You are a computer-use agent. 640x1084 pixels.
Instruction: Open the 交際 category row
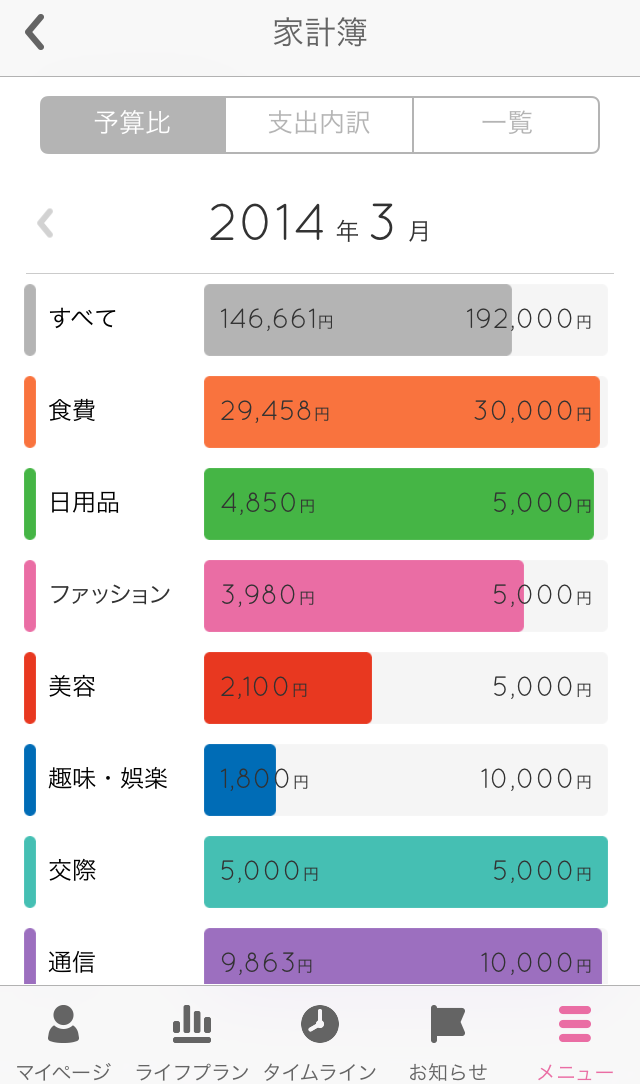point(316,872)
